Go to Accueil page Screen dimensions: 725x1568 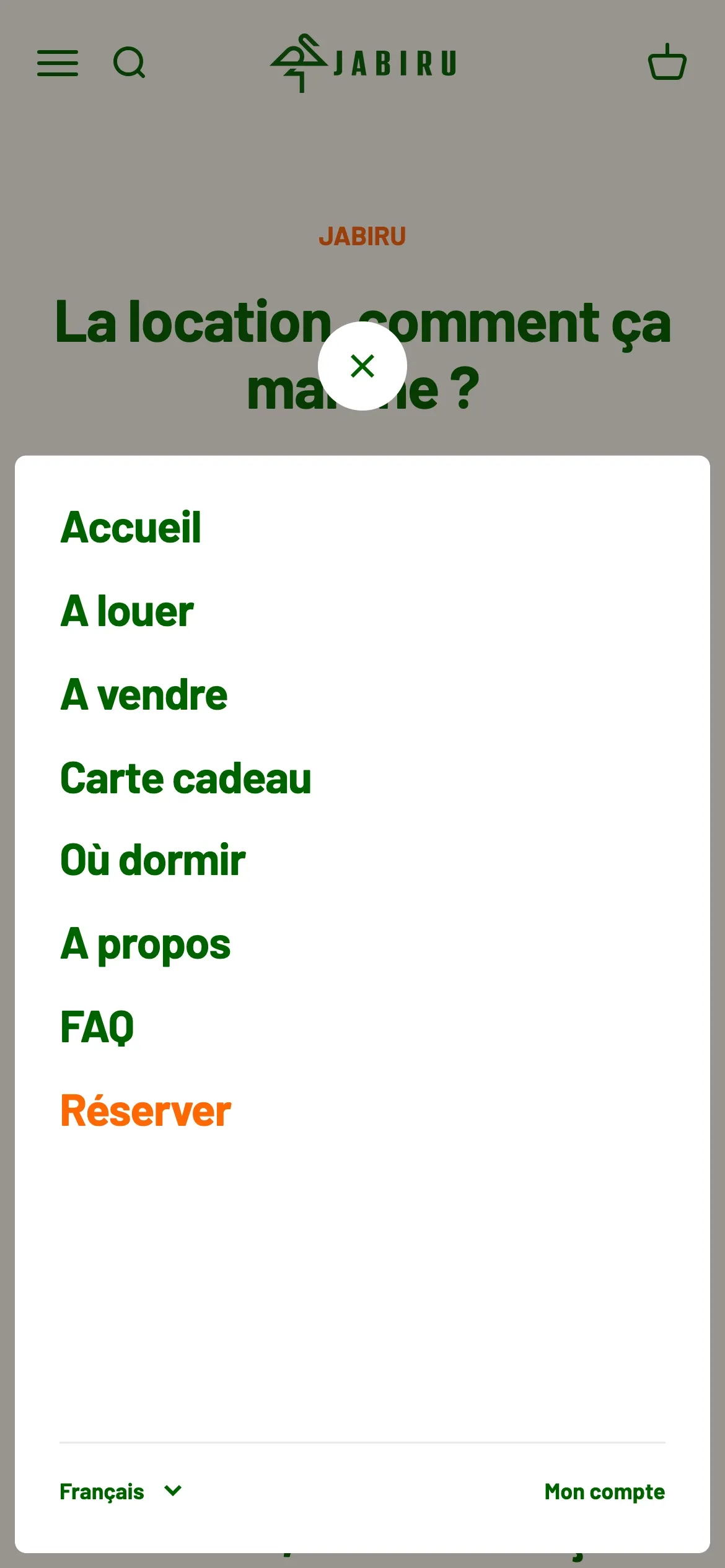tap(131, 528)
